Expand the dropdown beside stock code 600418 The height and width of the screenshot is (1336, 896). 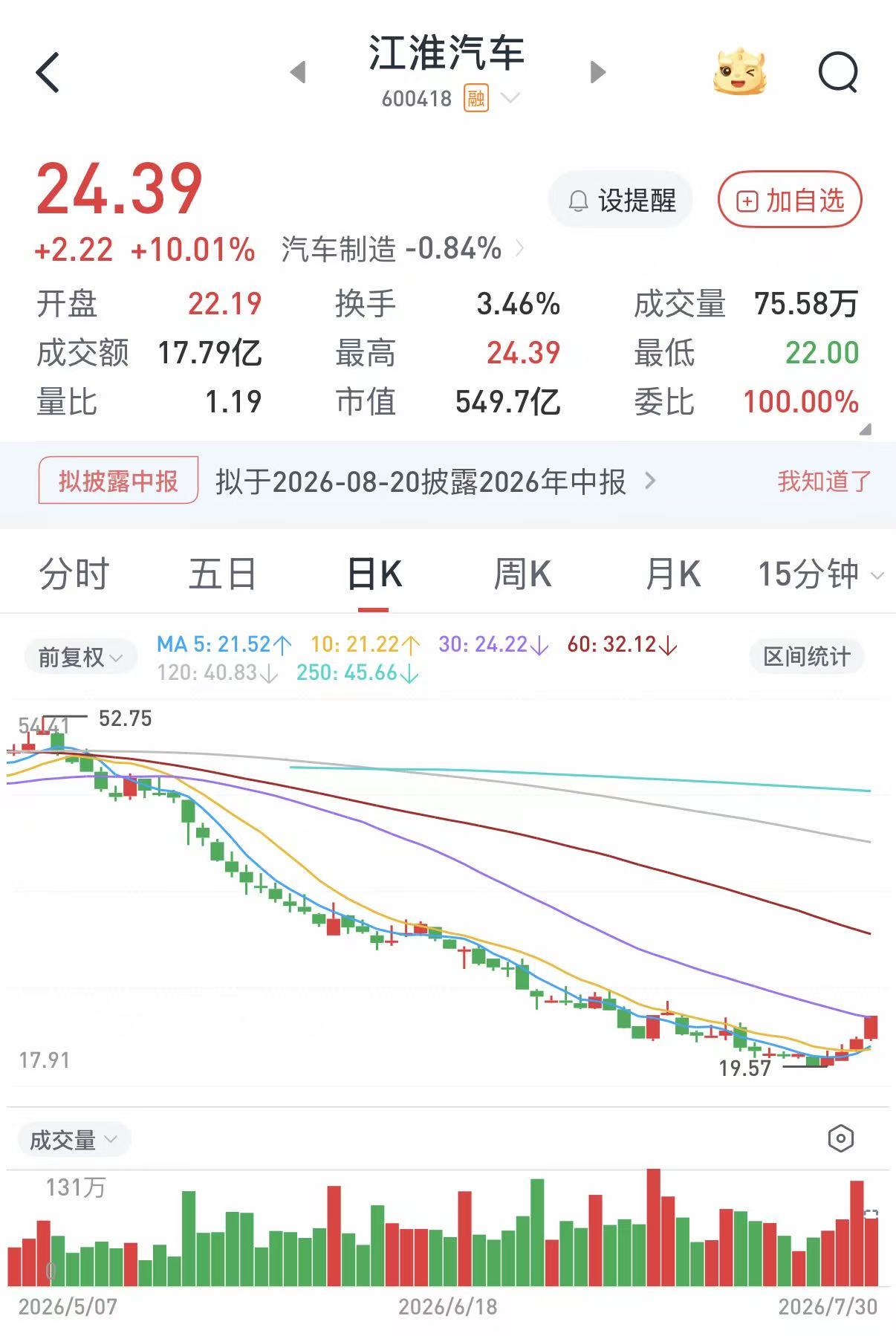point(510,97)
